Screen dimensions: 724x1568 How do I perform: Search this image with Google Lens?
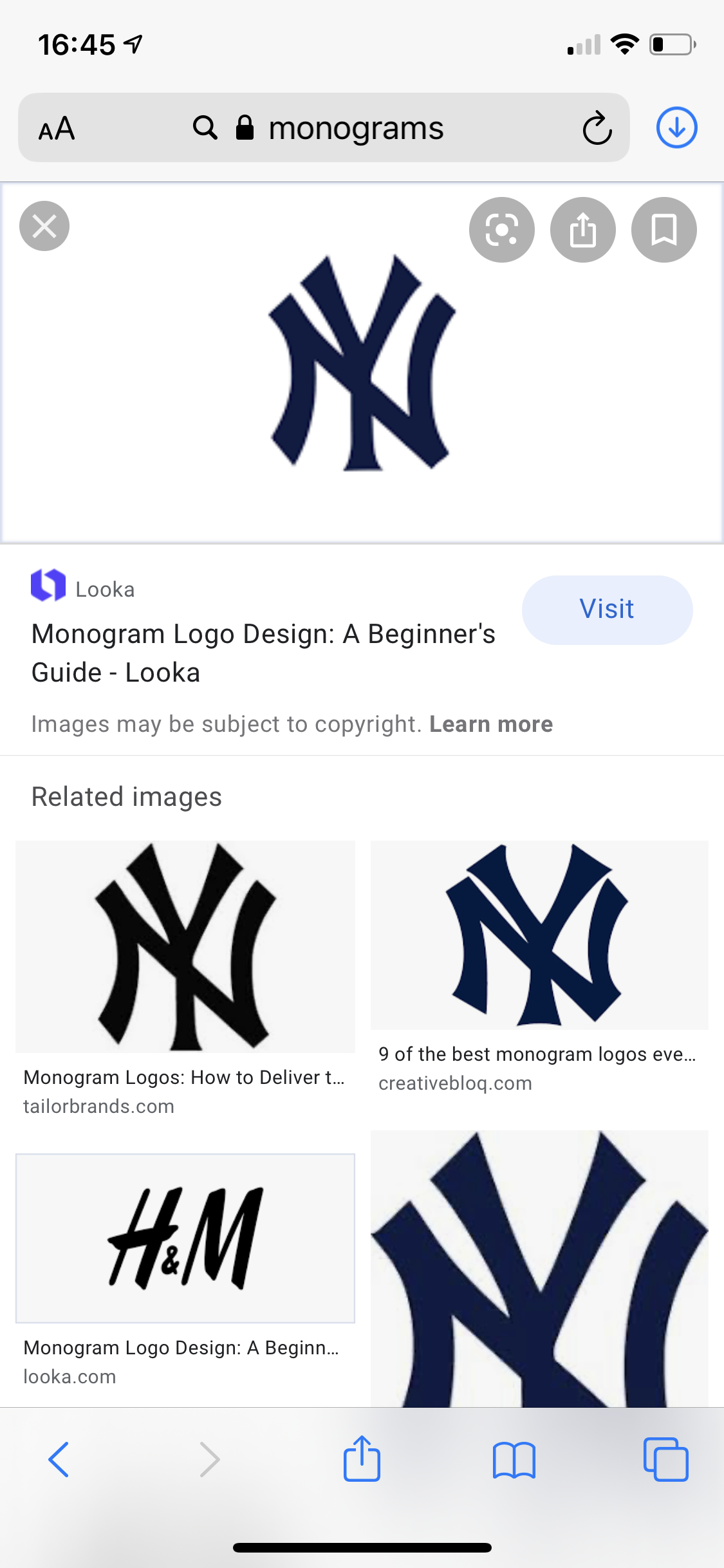(502, 230)
